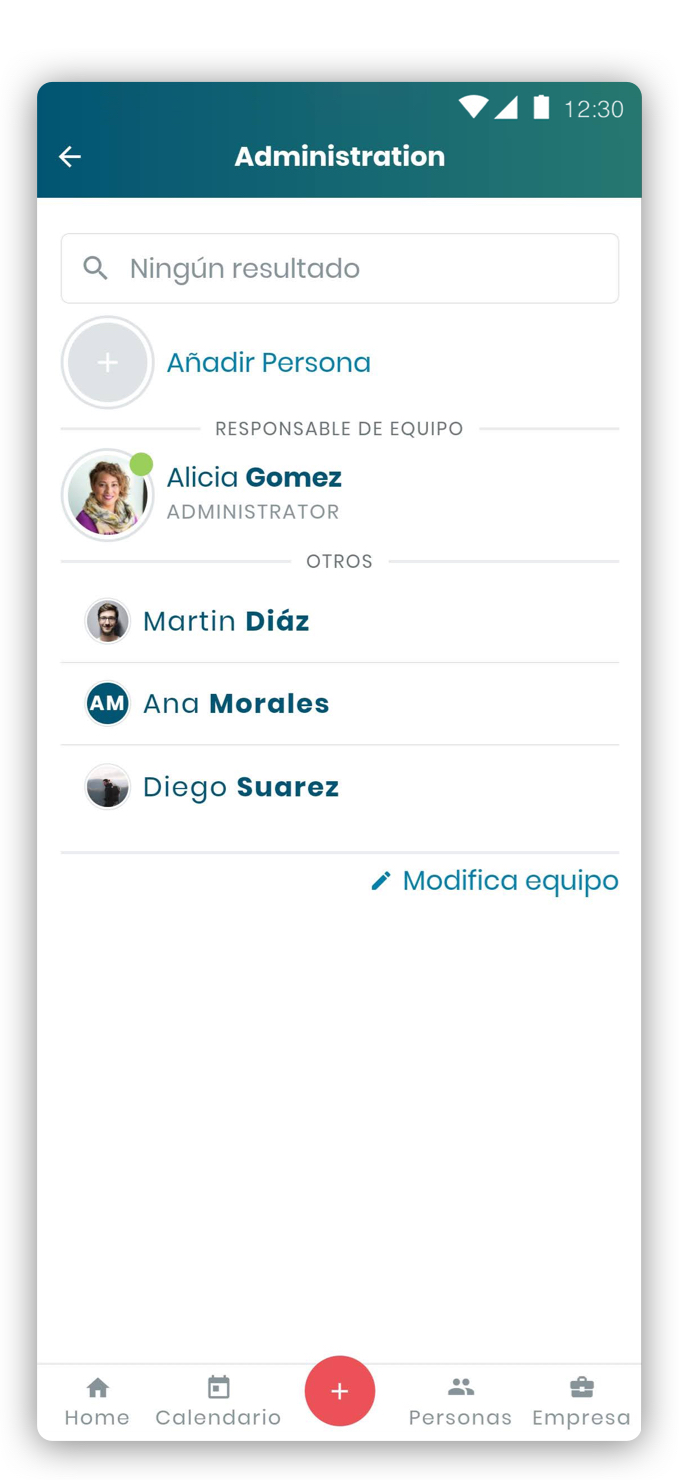Screen dimensions: 680x1480
Task: Tap the Ningún resultado search field
Action: pyautogui.click(x=340, y=268)
